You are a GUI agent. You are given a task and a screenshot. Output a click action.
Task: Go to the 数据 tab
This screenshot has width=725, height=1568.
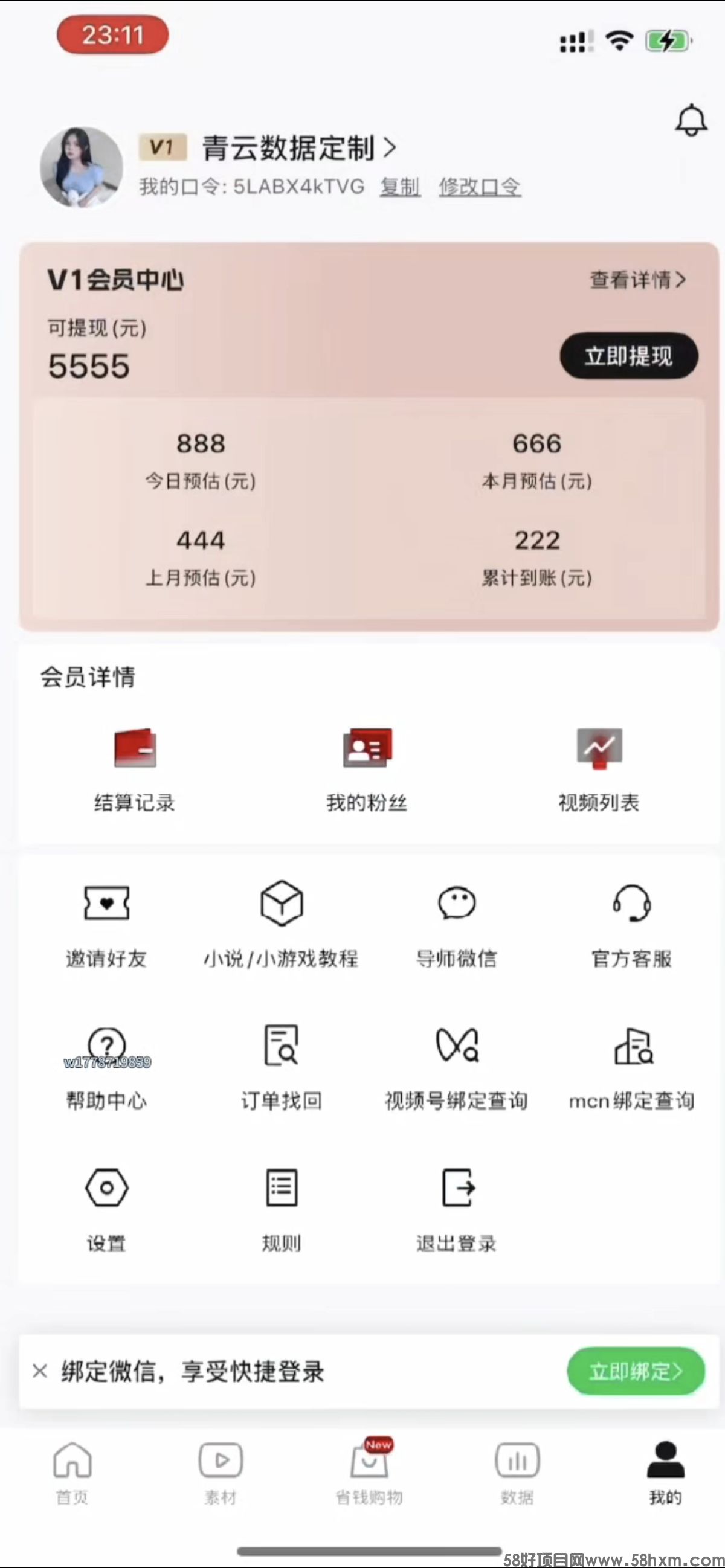click(x=517, y=1471)
